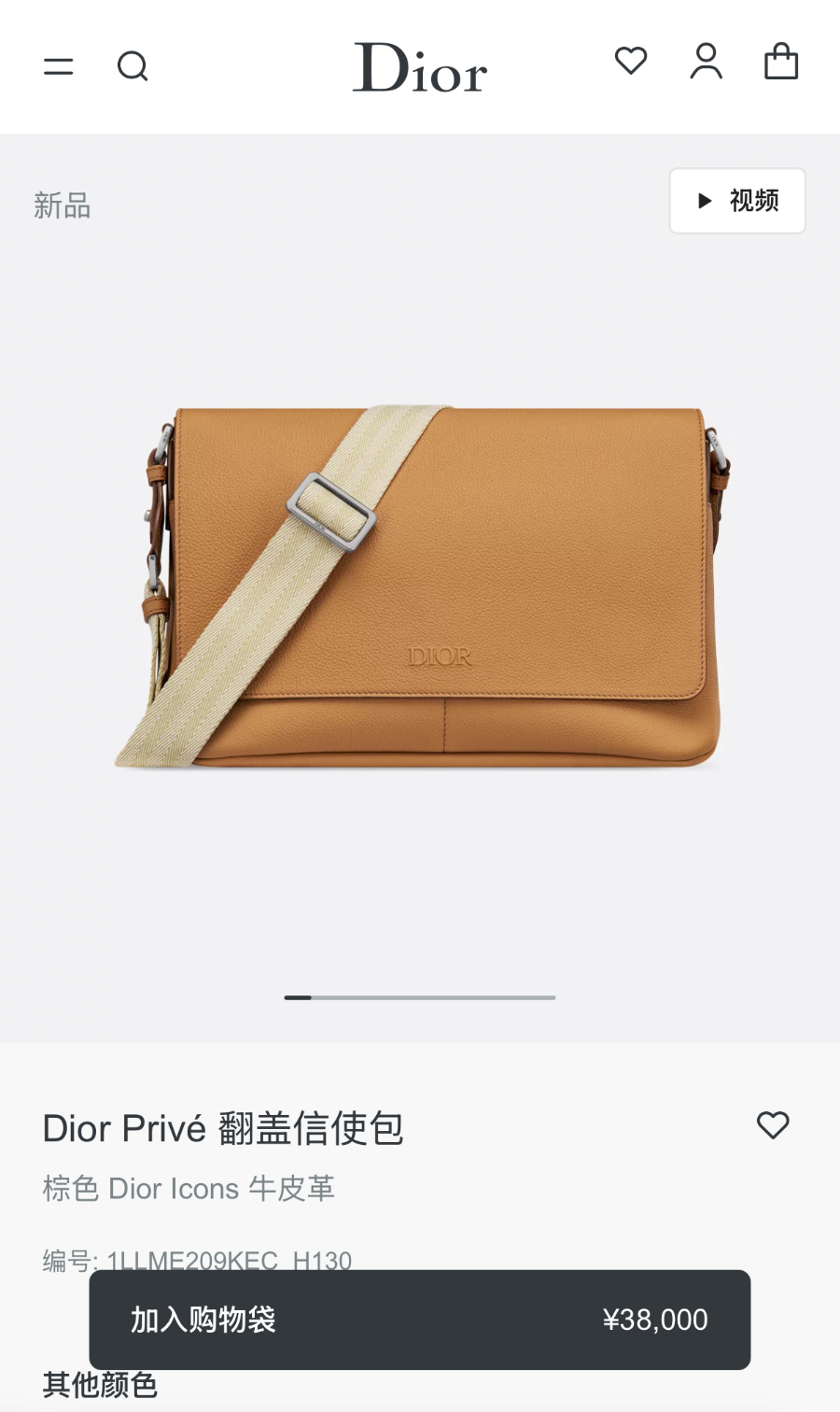
Task: Click the ¥38,000 price label
Action: click(x=654, y=1320)
